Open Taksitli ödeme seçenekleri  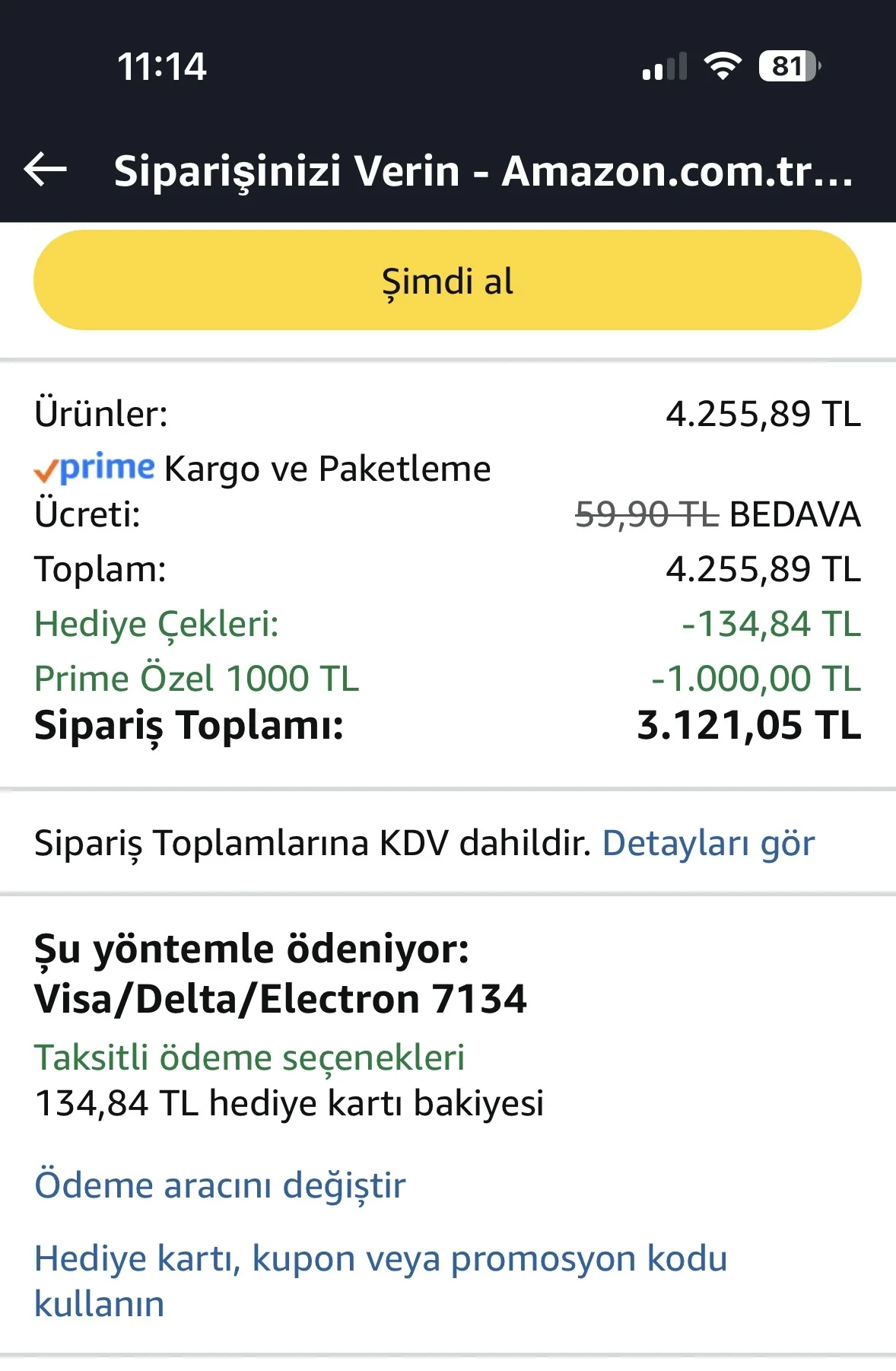point(249,1058)
